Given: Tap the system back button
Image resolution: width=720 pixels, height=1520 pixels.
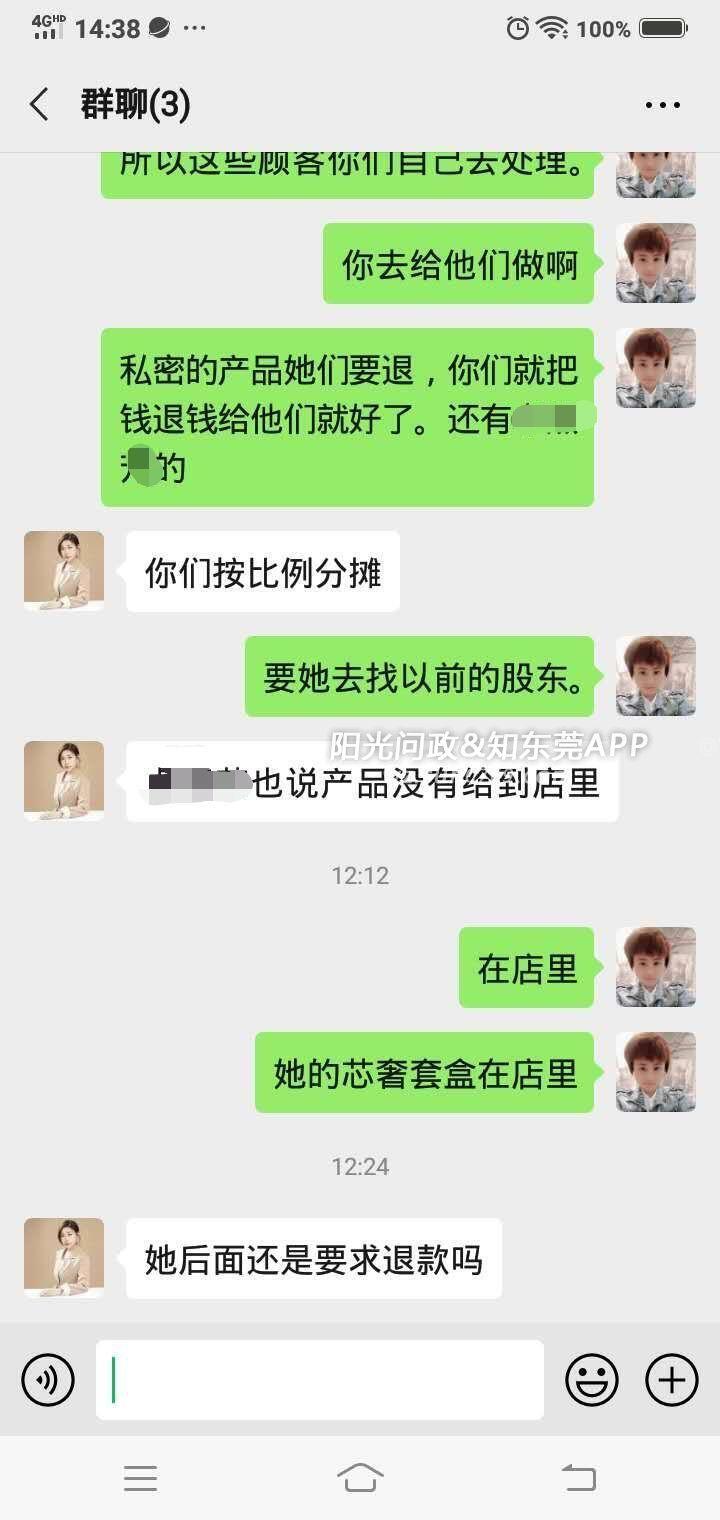Looking at the screenshot, I should [x=578, y=1477].
